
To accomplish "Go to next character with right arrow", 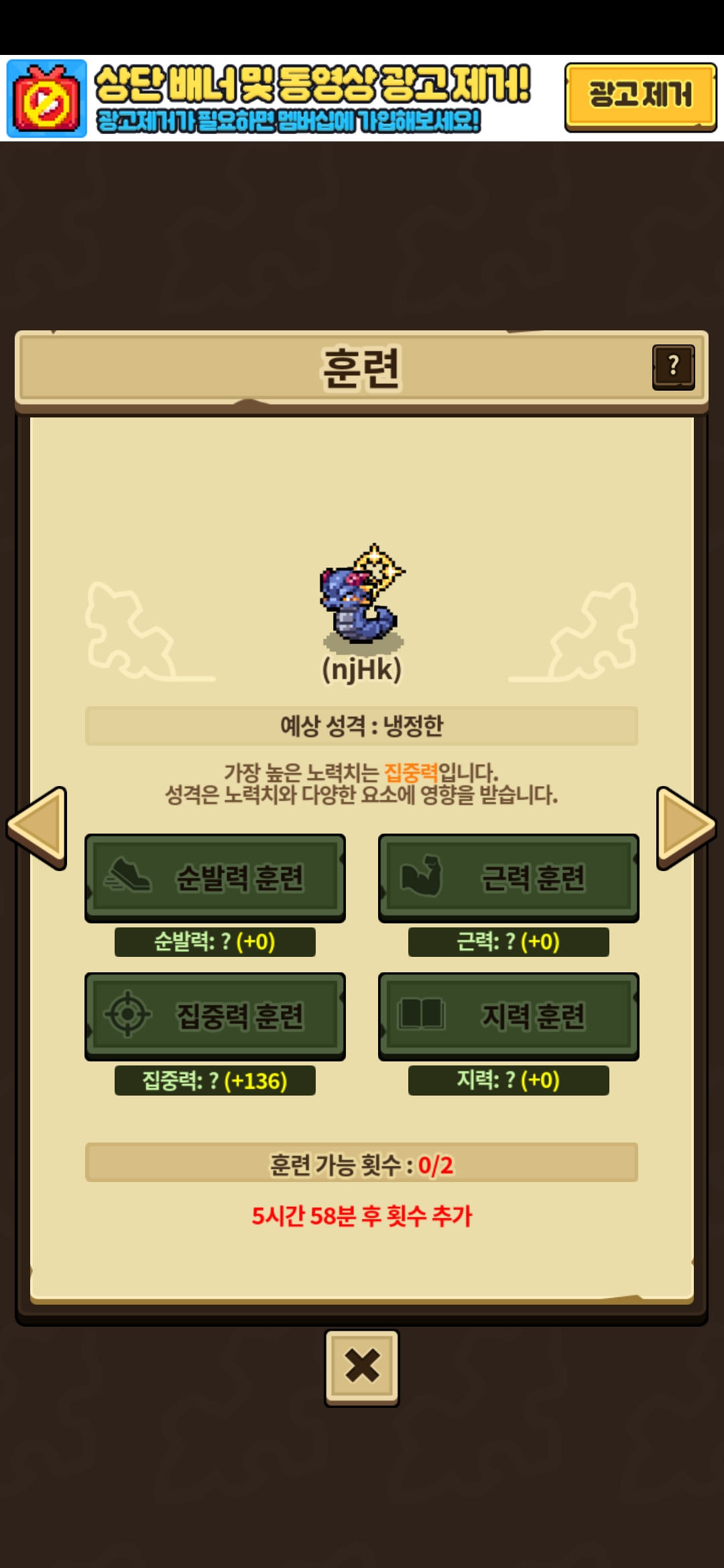I will pos(685,827).
